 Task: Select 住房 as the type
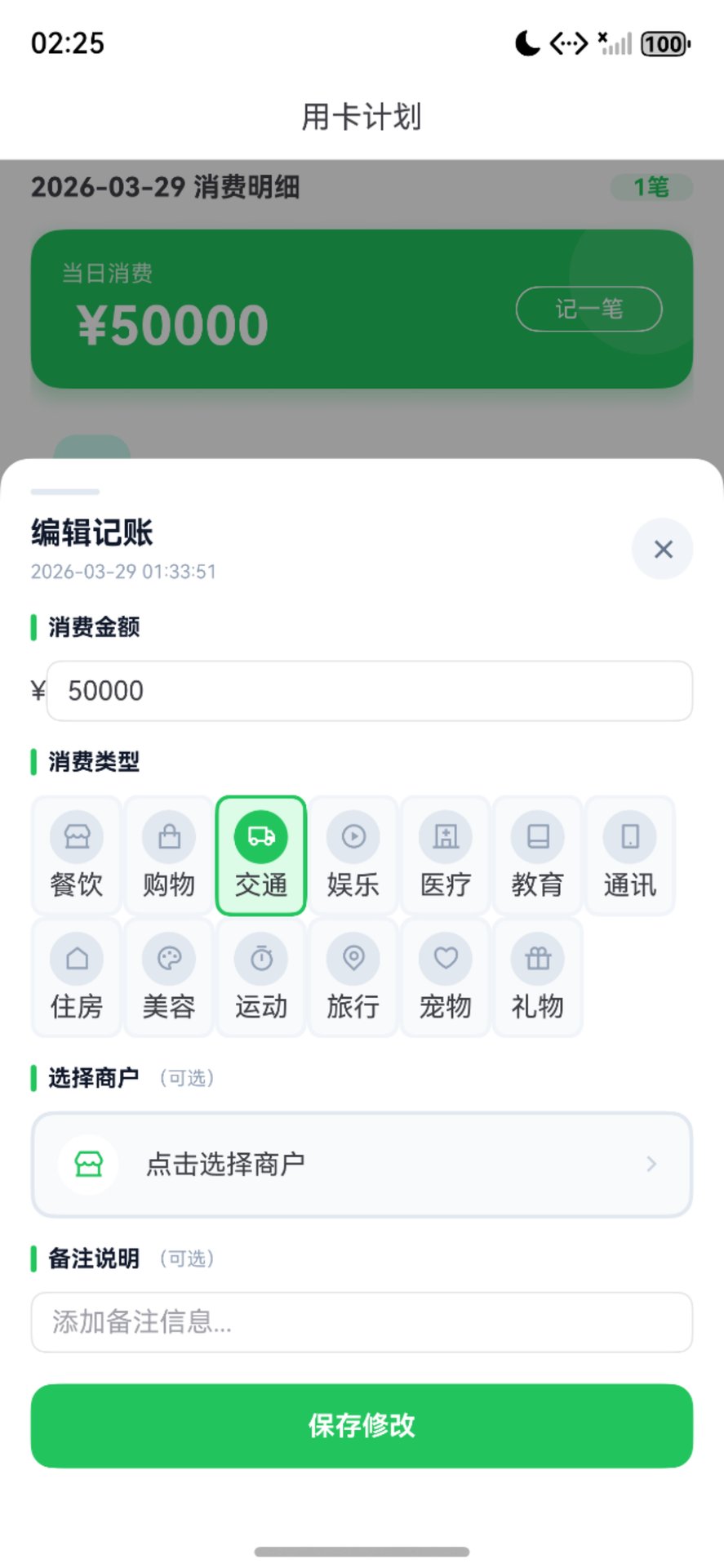pos(77,977)
